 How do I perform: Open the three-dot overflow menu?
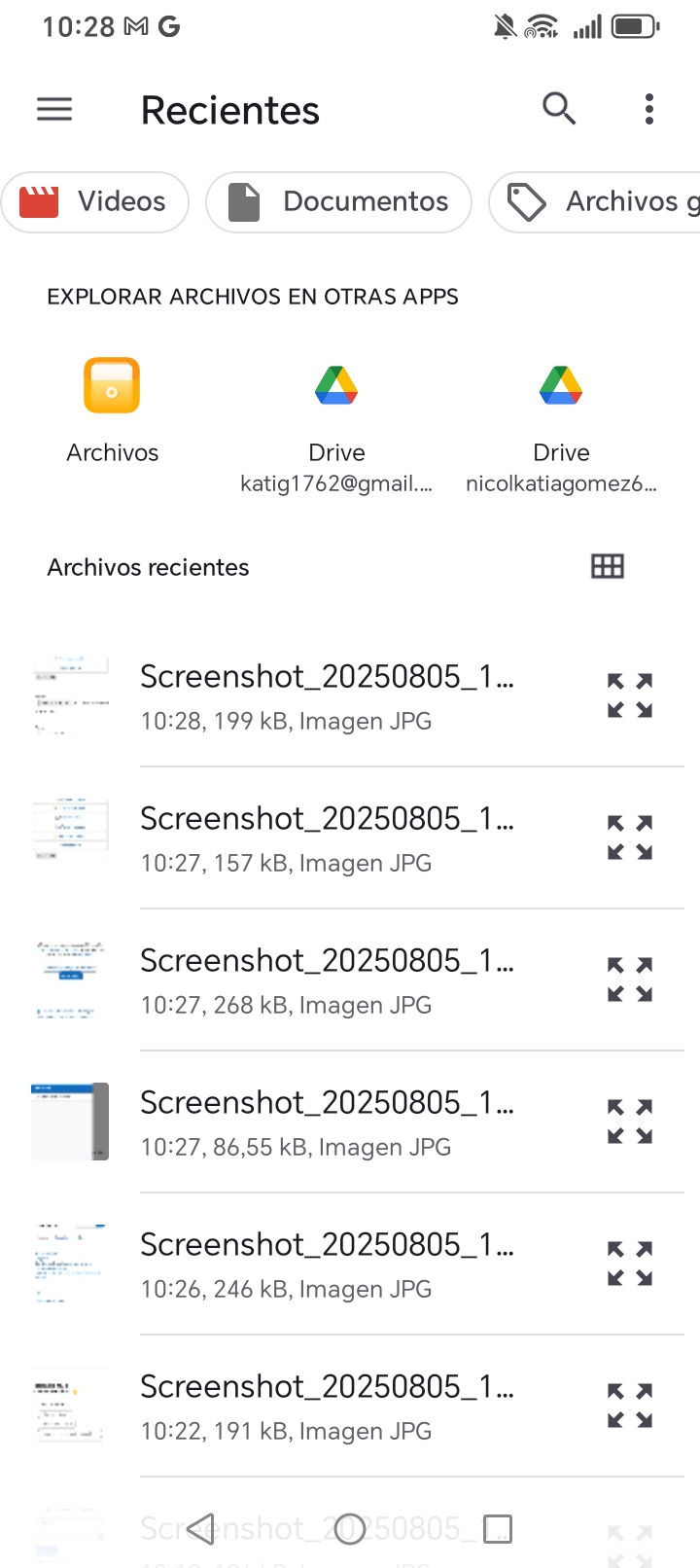(x=649, y=109)
